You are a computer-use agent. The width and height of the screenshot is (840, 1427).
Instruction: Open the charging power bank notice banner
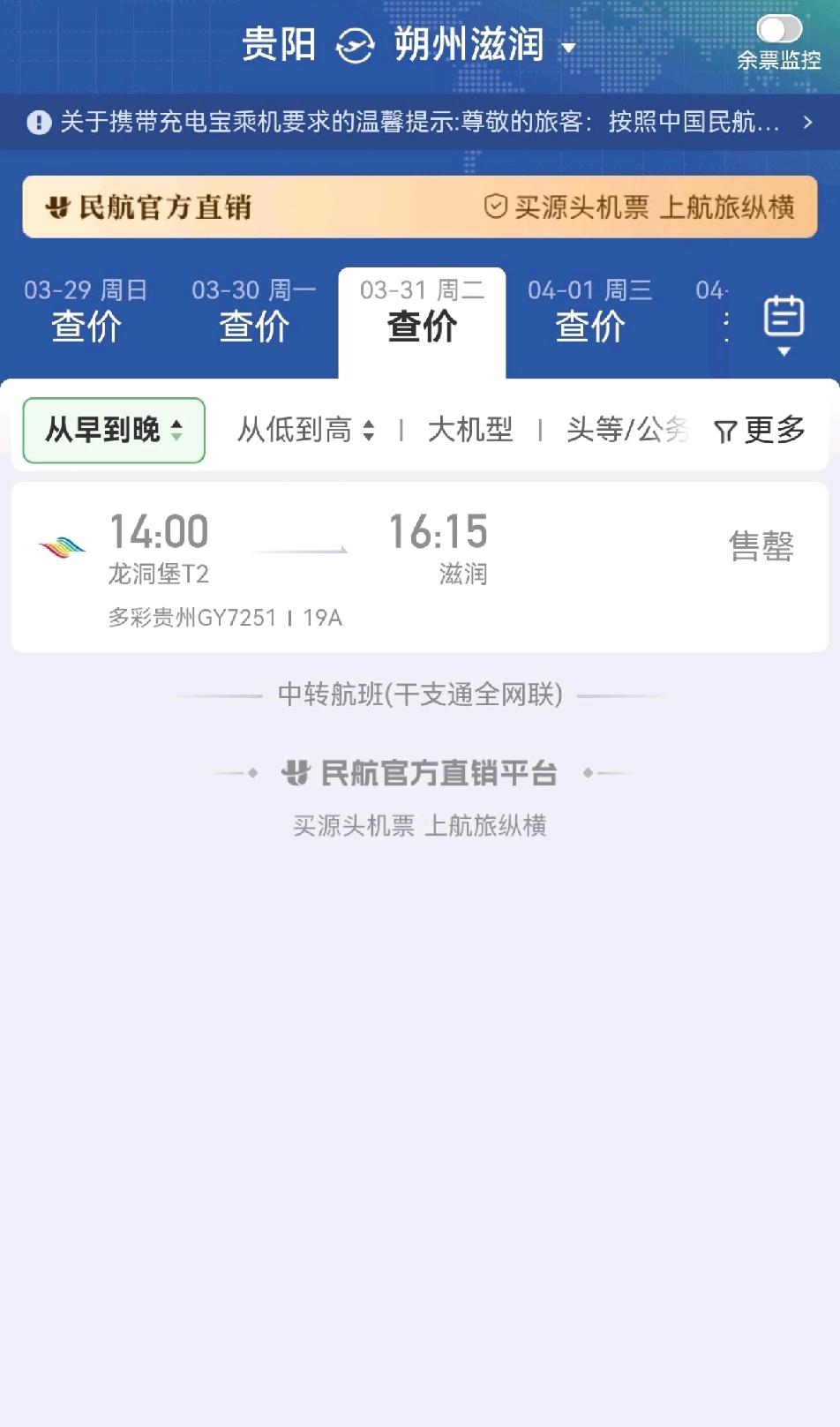(420, 122)
